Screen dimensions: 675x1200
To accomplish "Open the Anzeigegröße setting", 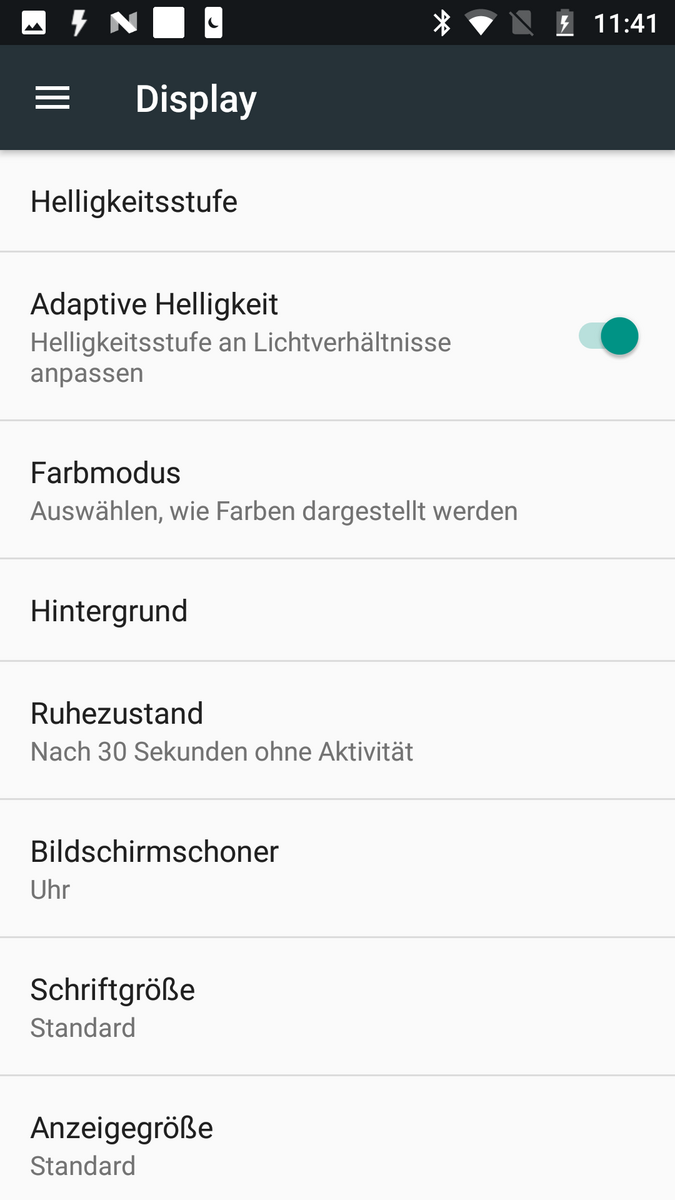I will point(337,1144).
